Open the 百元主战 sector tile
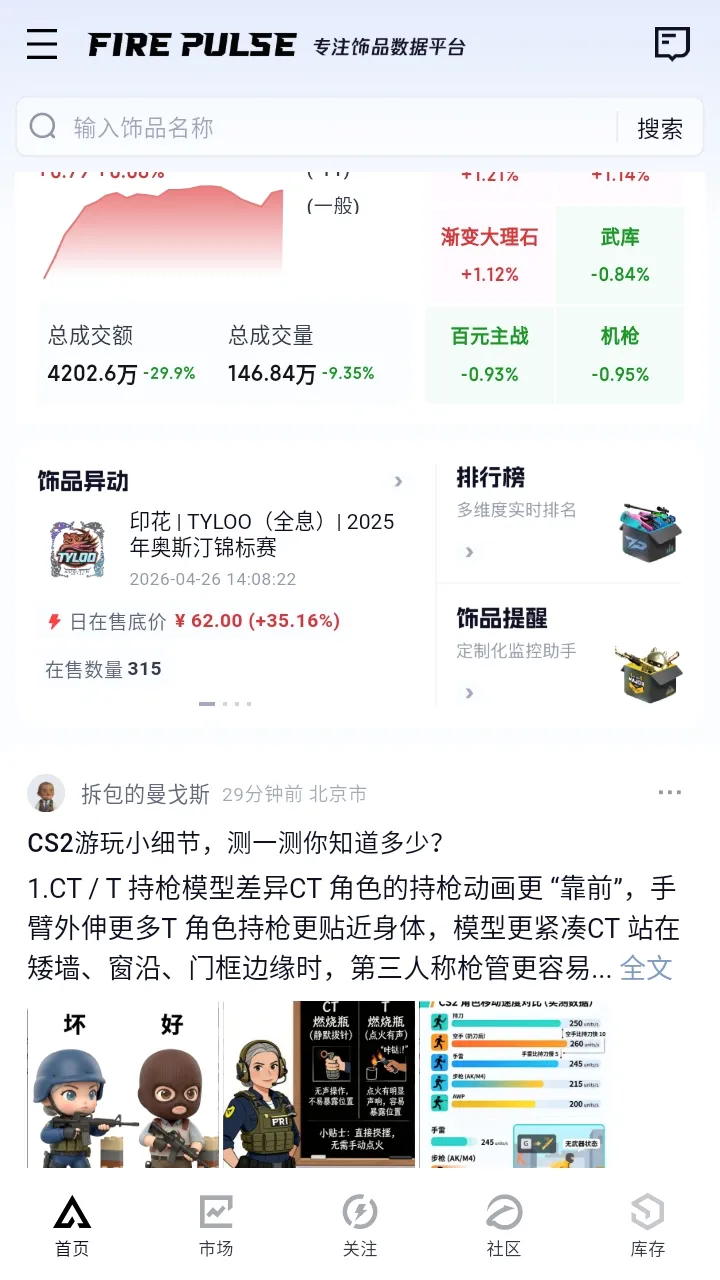The width and height of the screenshot is (720, 1280). (490, 354)
